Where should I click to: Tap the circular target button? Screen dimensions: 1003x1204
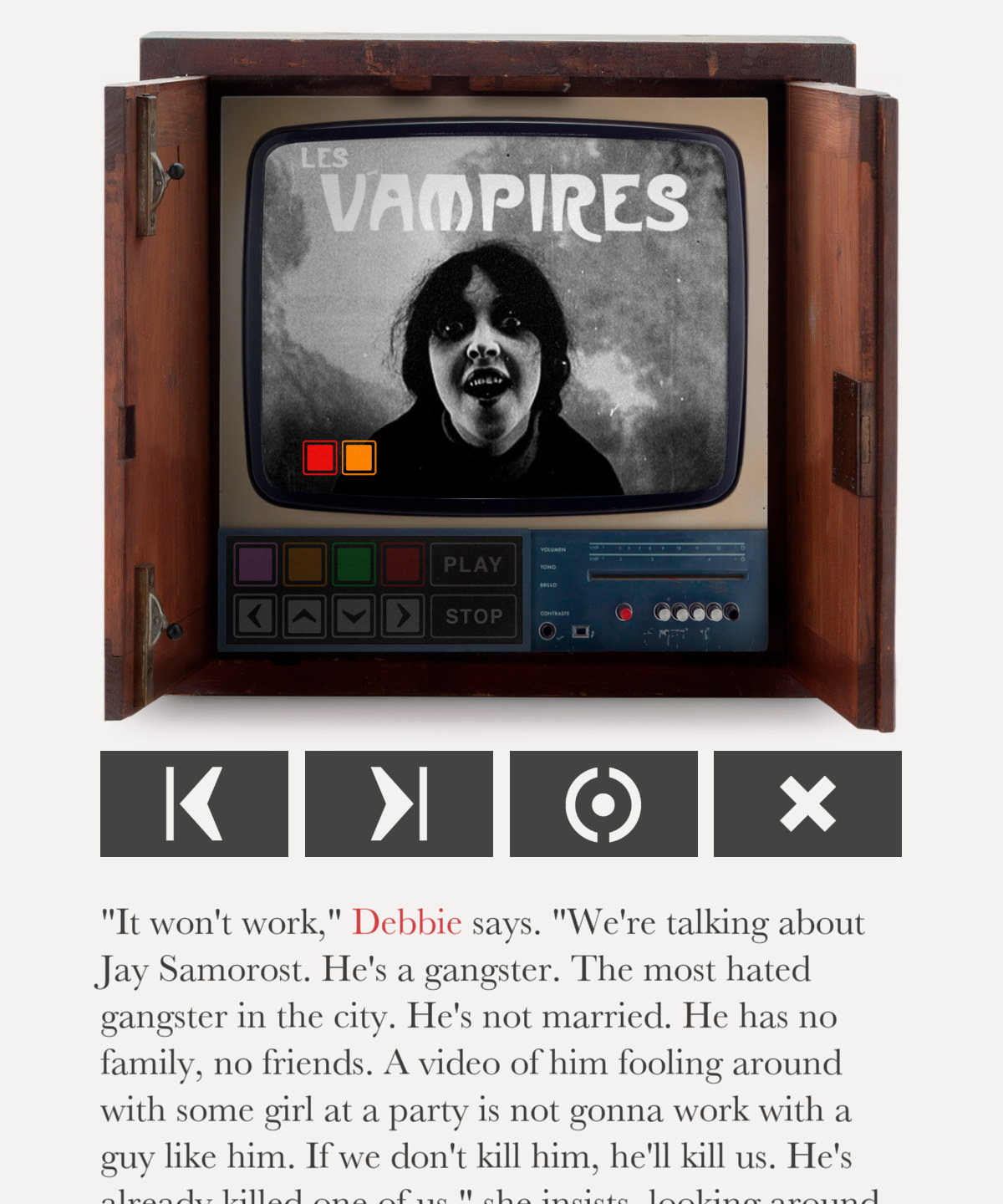pyautogui.click(x=603, y=804)
